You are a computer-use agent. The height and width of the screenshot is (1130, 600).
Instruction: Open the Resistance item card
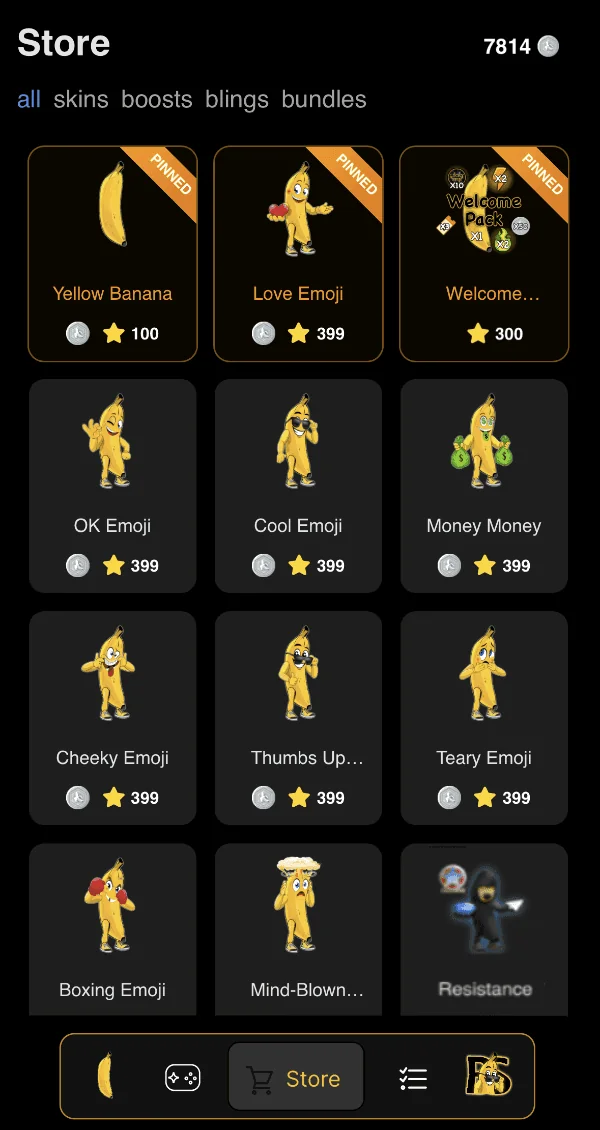[484, 930]
